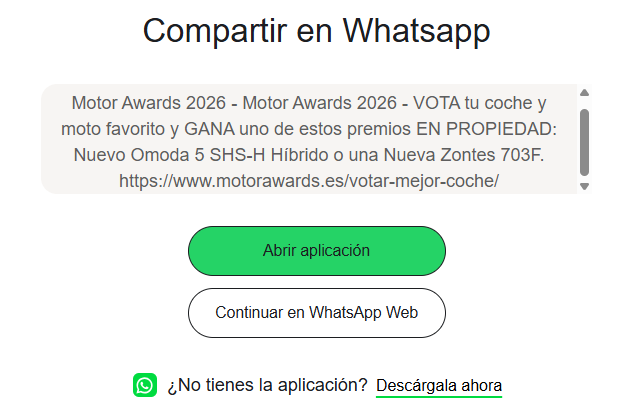
Task: Tap the Abrir aplicación button
Action: point(316,250)
